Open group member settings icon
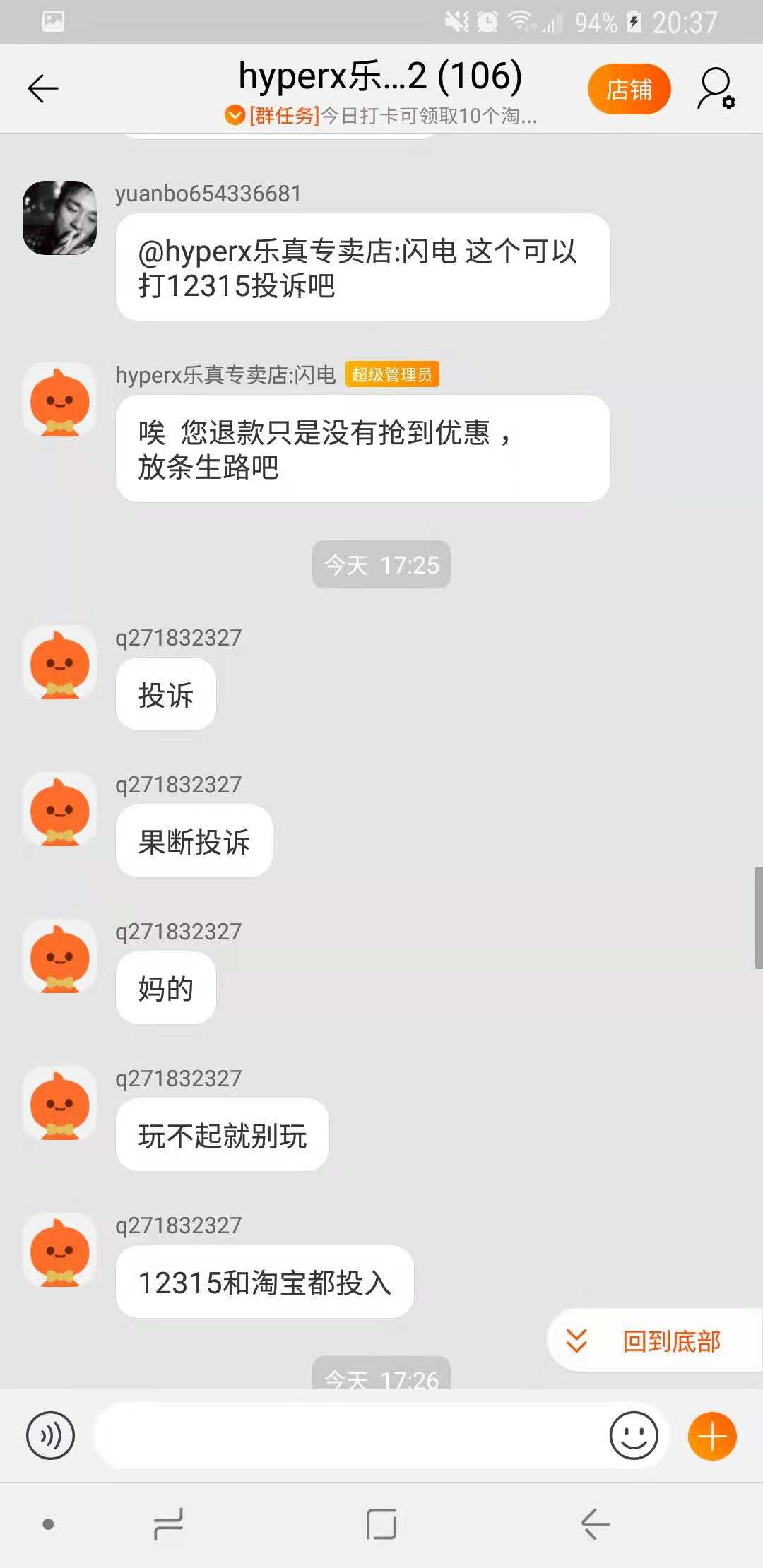The image size is (763, 1568). pyautogui.click(x=716, y=90)
